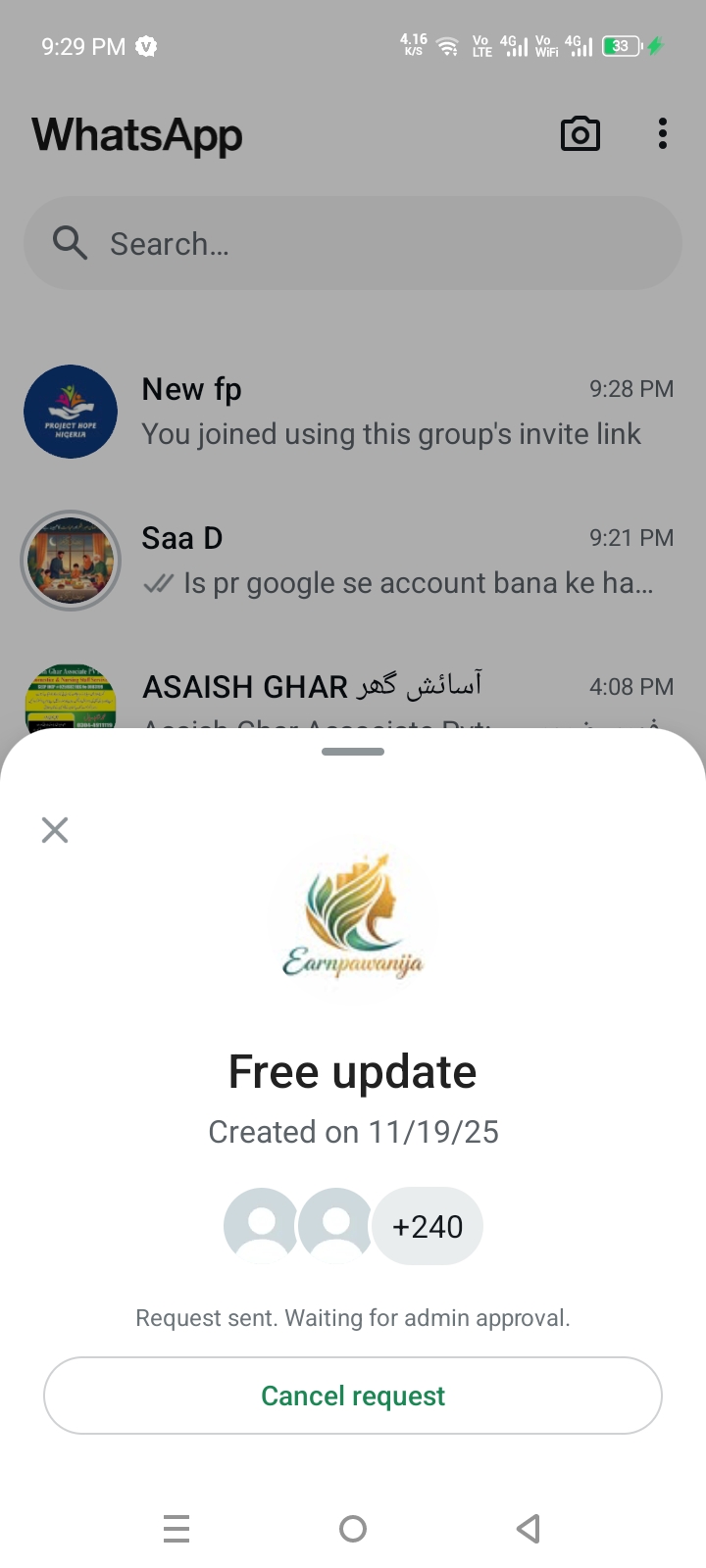Close the Free update bottom sheet

point(55,830)
